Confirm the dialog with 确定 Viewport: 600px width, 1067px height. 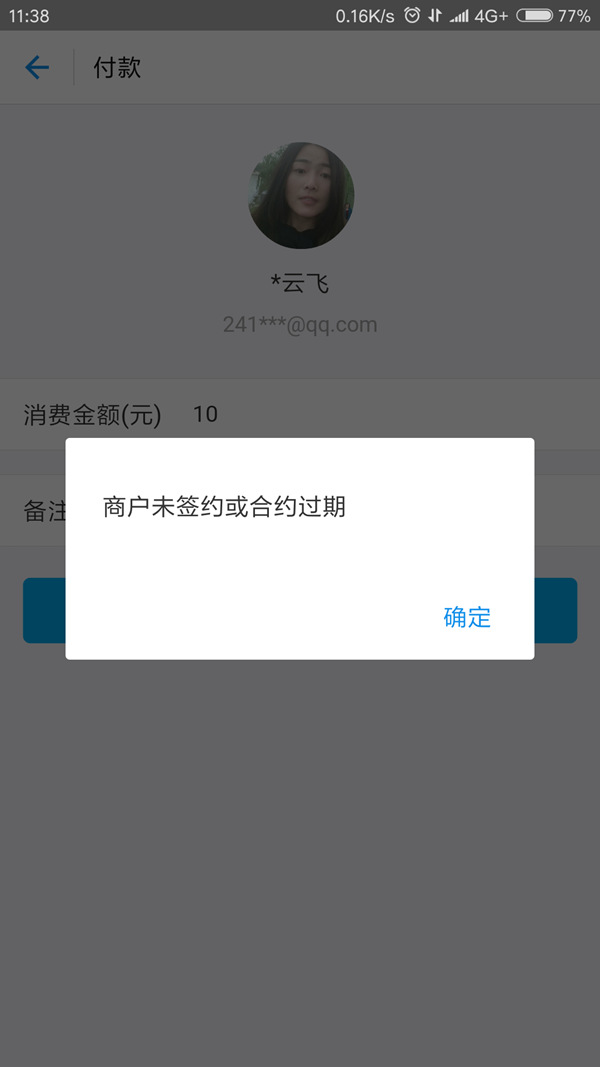click(x=467, y=617)
